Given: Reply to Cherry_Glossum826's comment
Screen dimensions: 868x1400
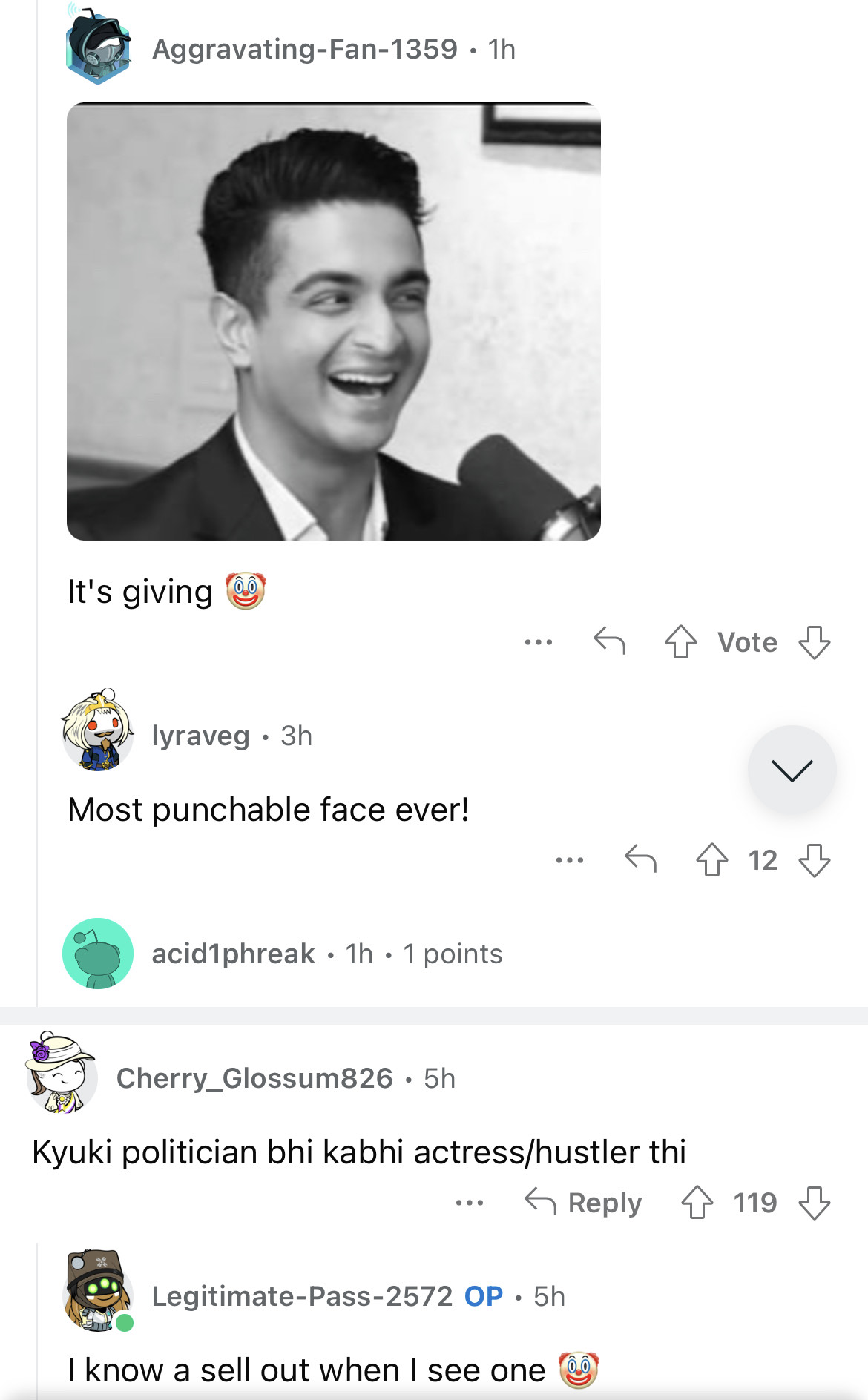Looking at the screenshot, I should [583, 1203].
